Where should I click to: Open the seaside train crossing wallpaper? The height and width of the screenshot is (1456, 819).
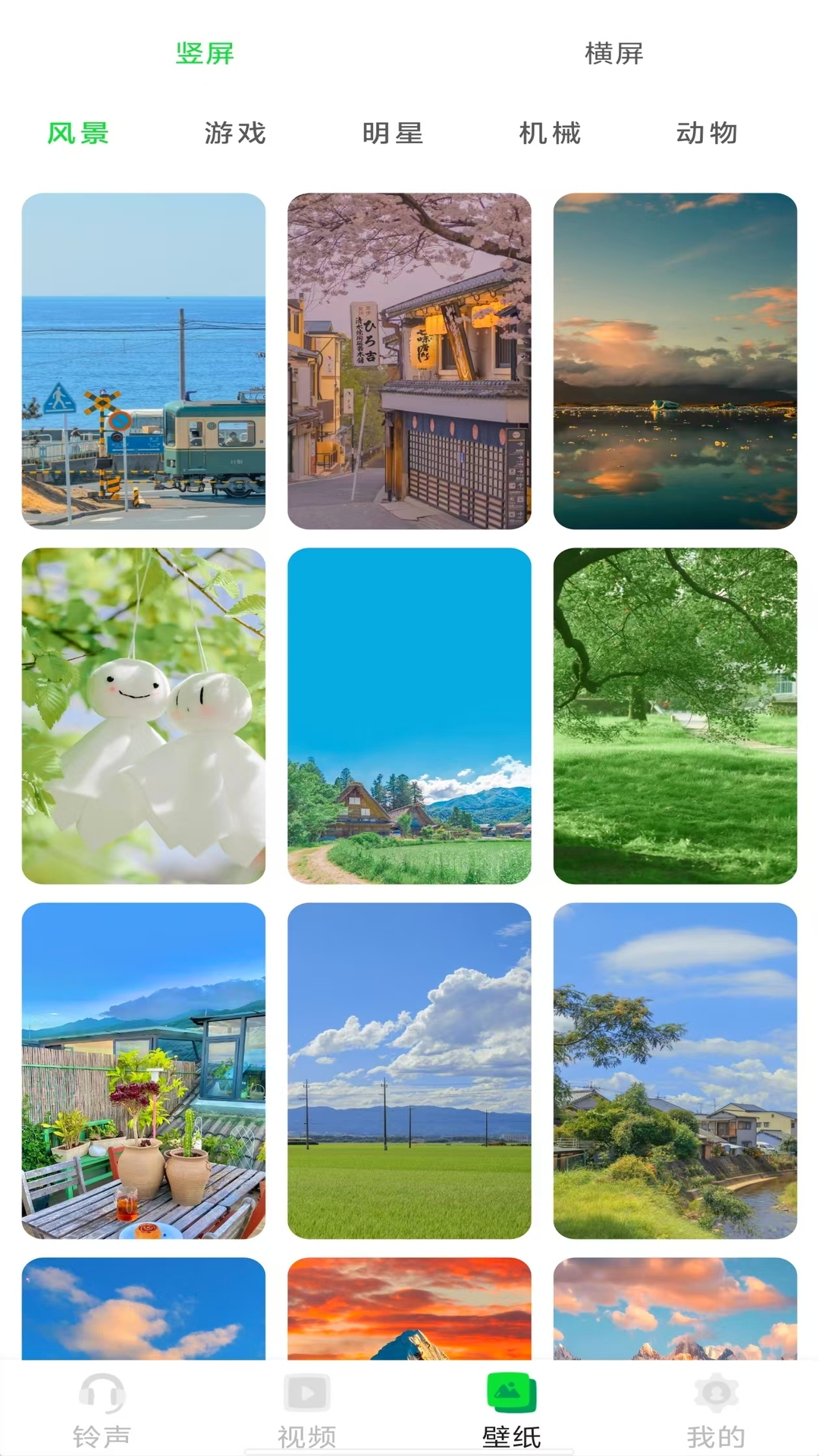[143, 361]
